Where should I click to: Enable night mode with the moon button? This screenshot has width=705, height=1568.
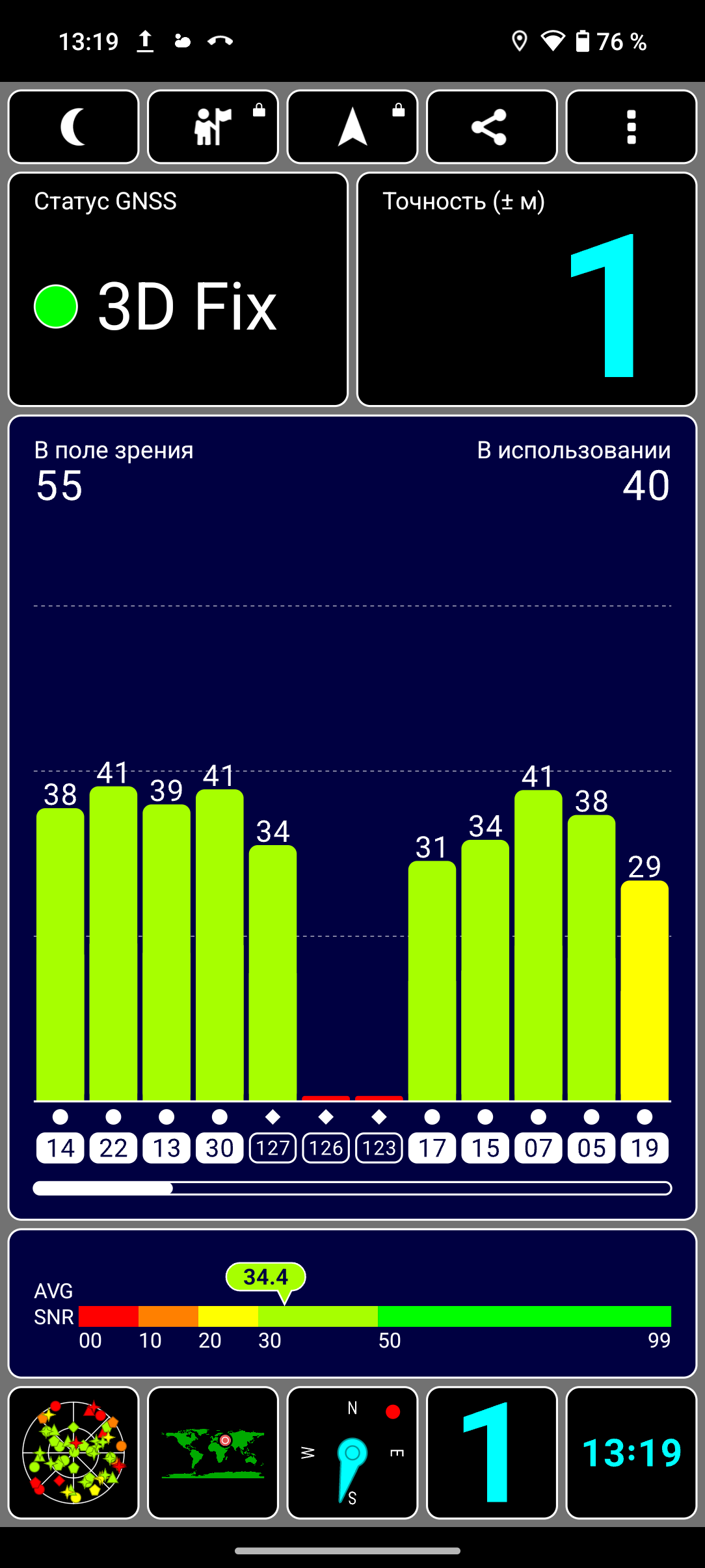pos(73,127)
